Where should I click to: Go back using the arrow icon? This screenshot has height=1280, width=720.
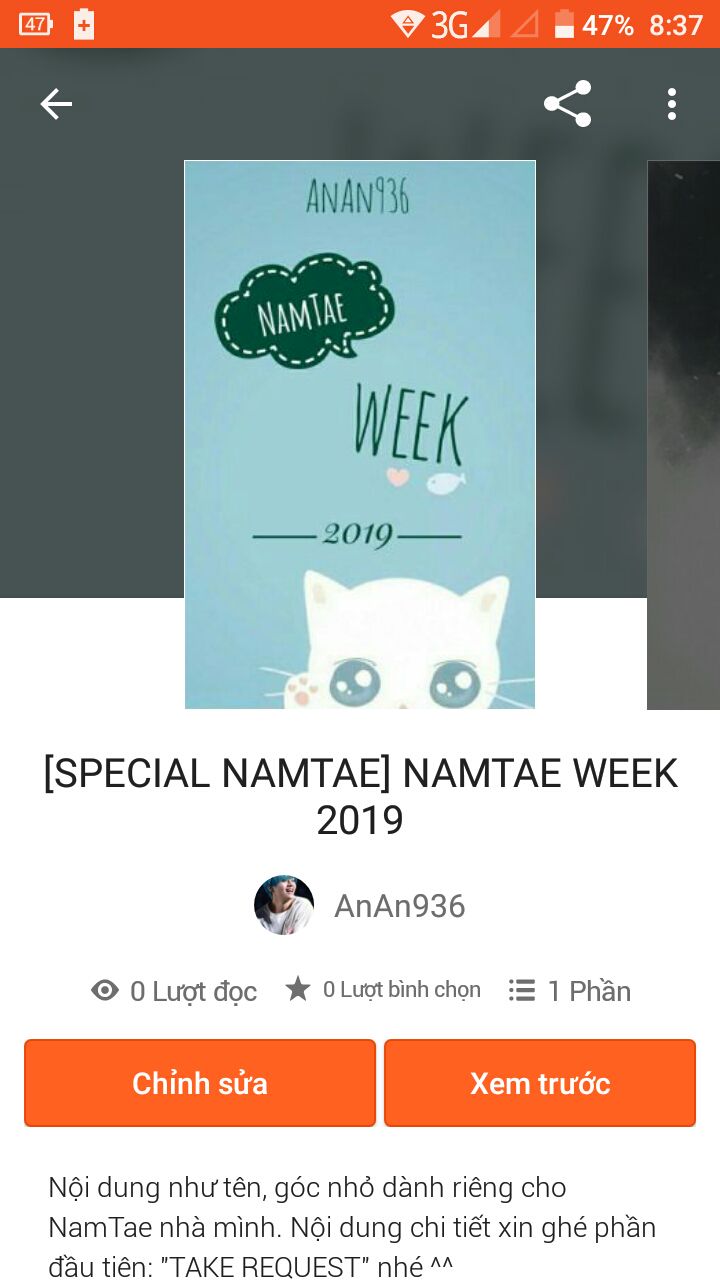coord(56,104)
